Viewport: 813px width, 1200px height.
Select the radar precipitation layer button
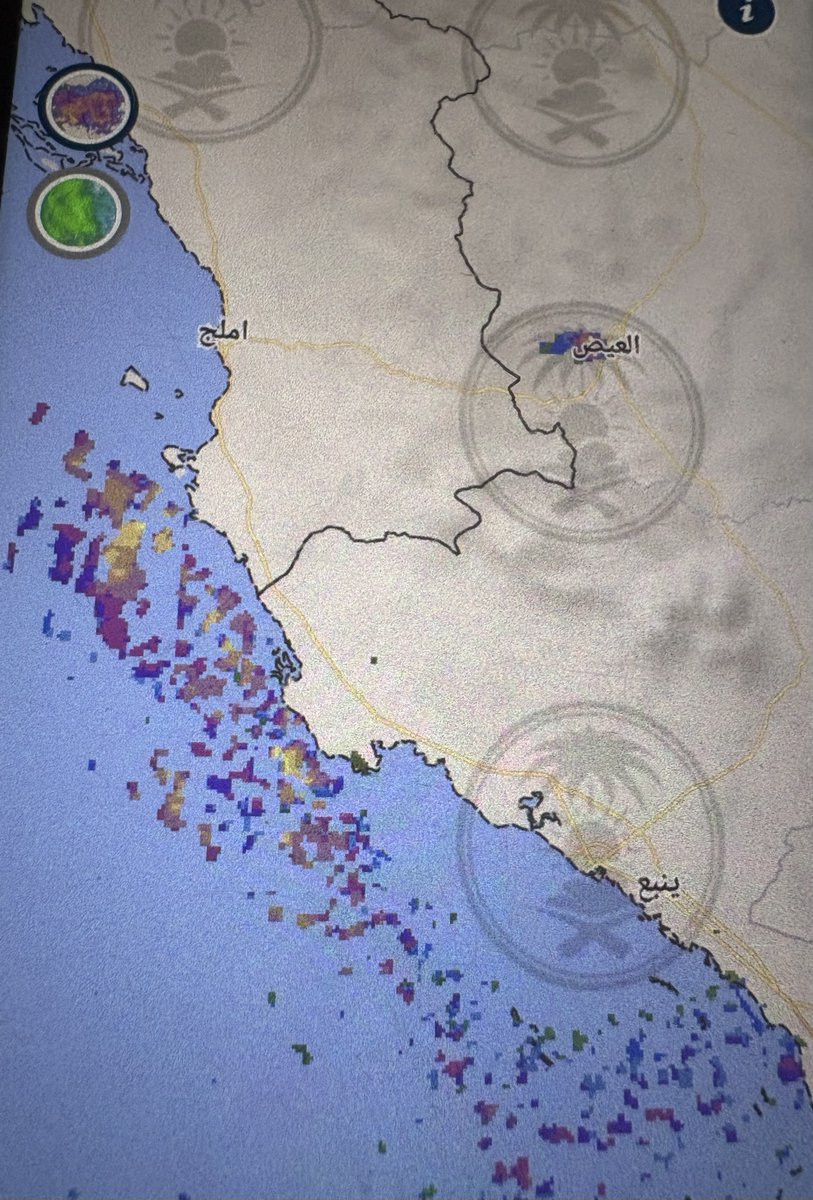tap(89, 106)
